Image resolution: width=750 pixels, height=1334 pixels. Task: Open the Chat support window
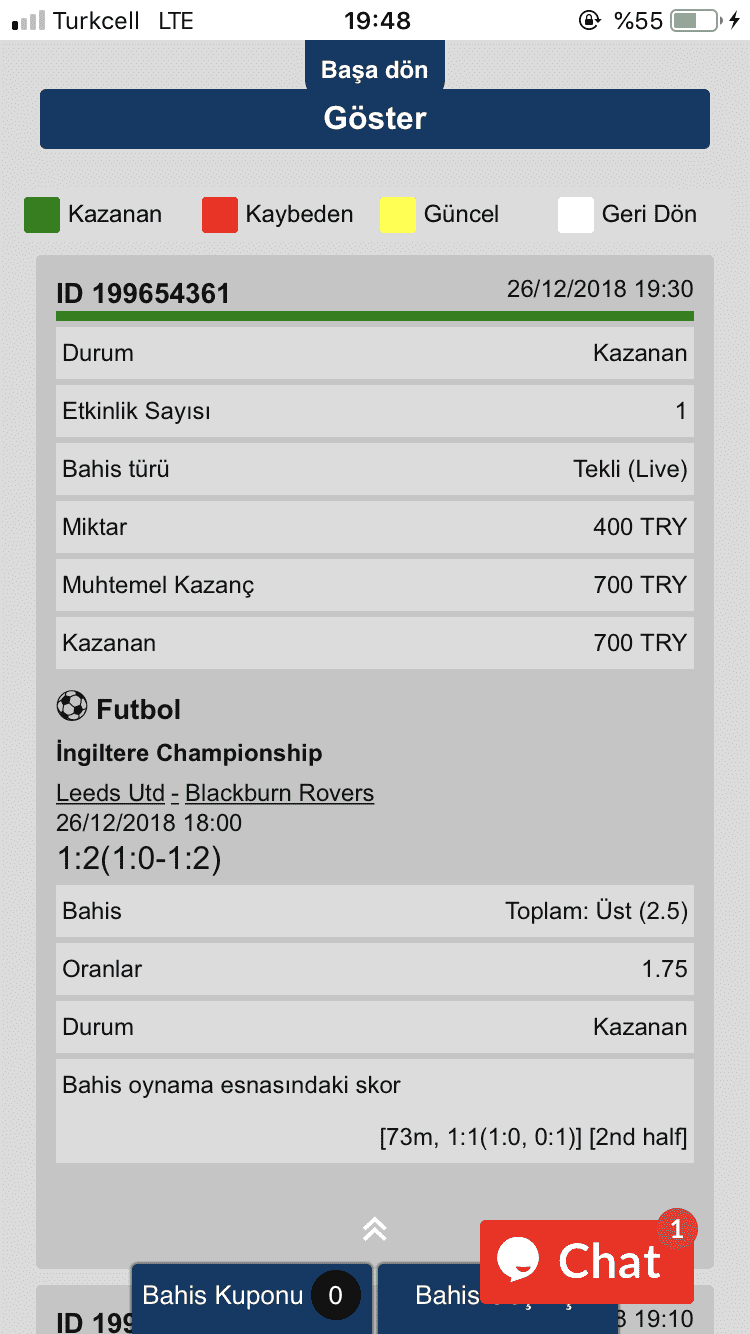[587, 1261]
